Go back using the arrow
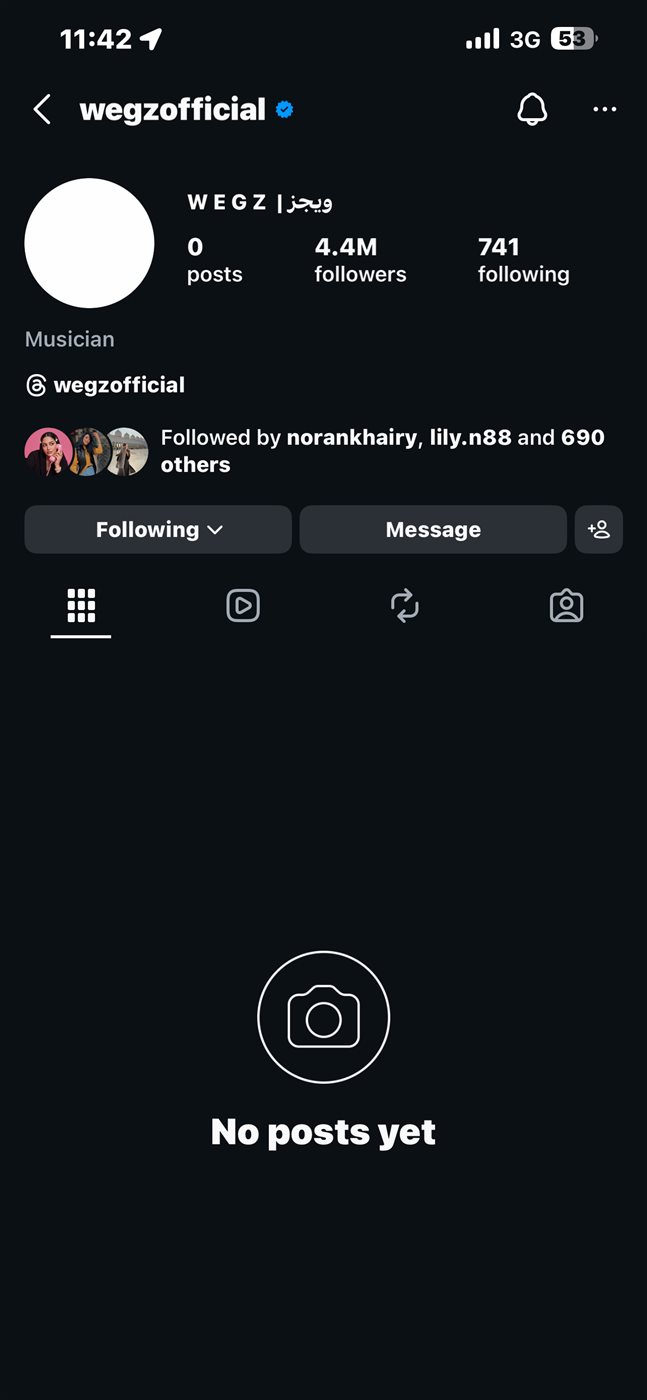The width and height of the screenshot is (647, 1400). (42, 109)
